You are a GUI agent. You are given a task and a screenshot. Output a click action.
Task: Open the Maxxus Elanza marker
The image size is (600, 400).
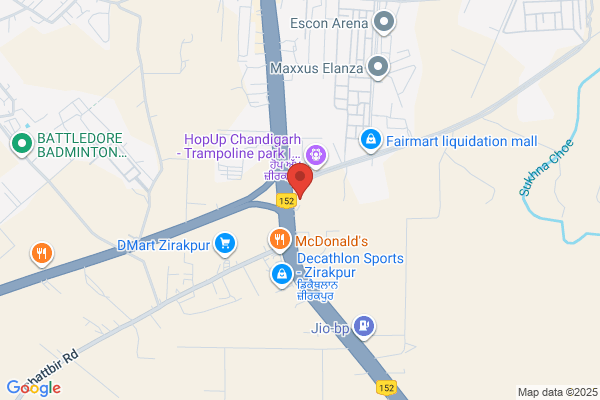(x=378, y=68)
